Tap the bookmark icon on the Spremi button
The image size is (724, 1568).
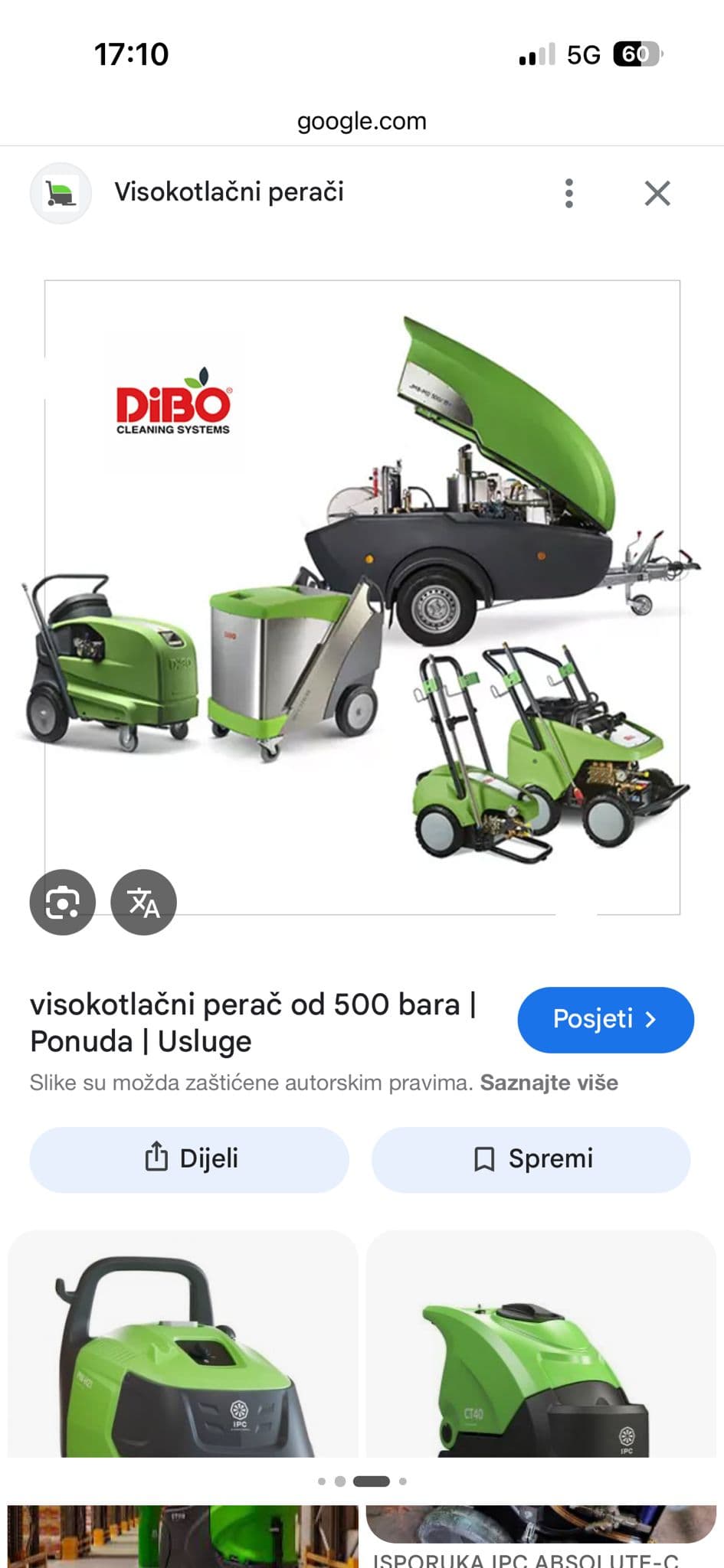click(485, 1158)
